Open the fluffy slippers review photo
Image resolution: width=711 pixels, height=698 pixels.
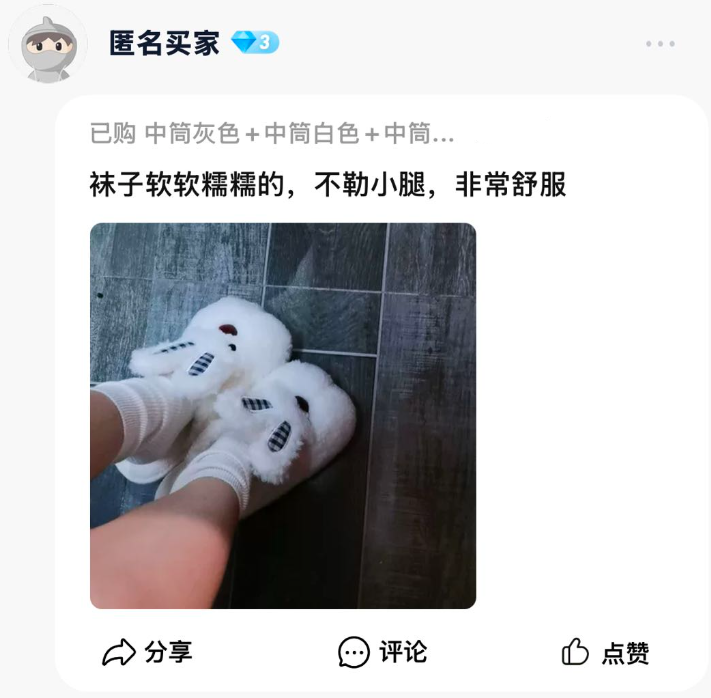coord(283,415)
